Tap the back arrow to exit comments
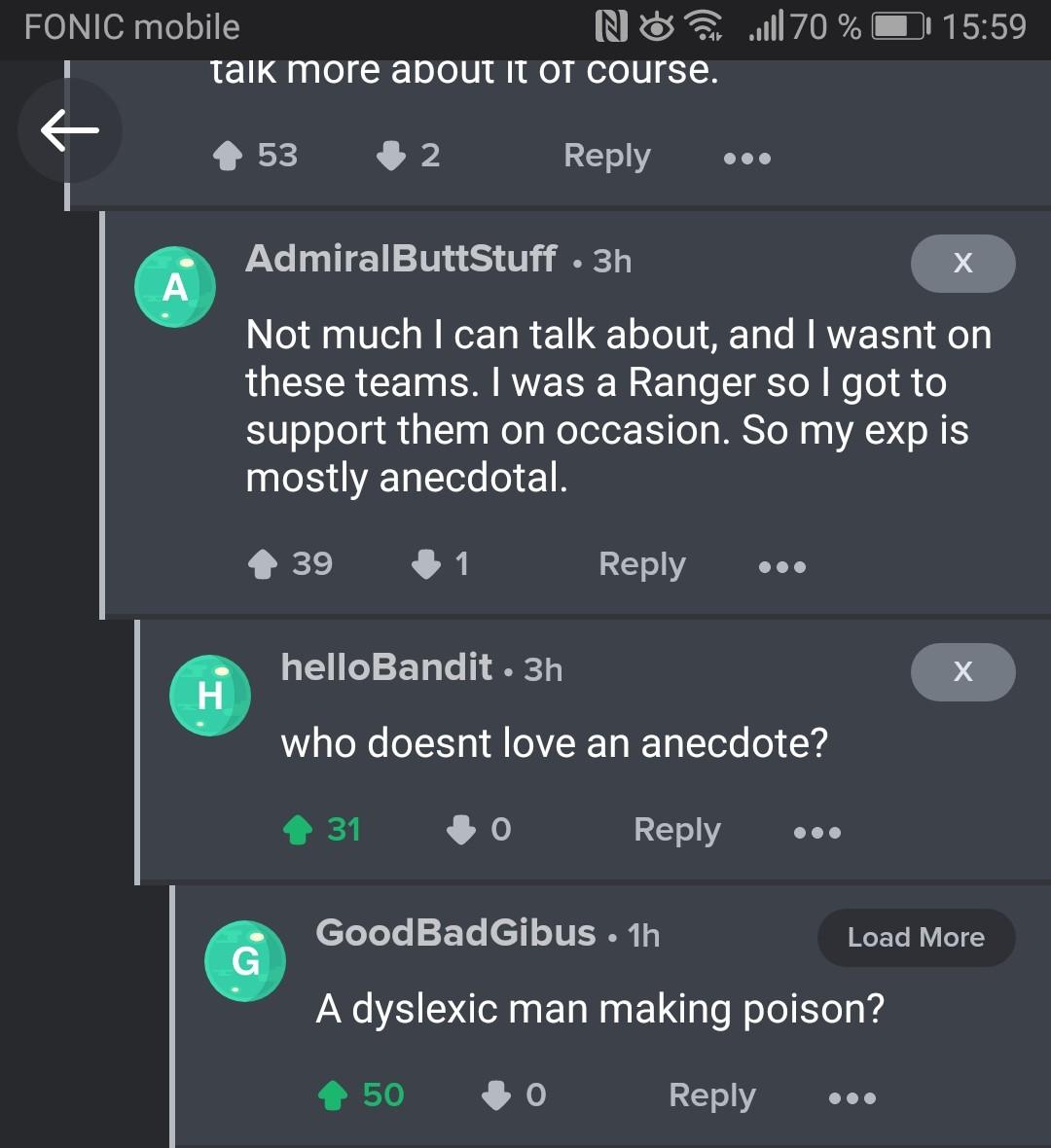The height and width of the screenshot is (1148, 1051). [x=68, y=129]
